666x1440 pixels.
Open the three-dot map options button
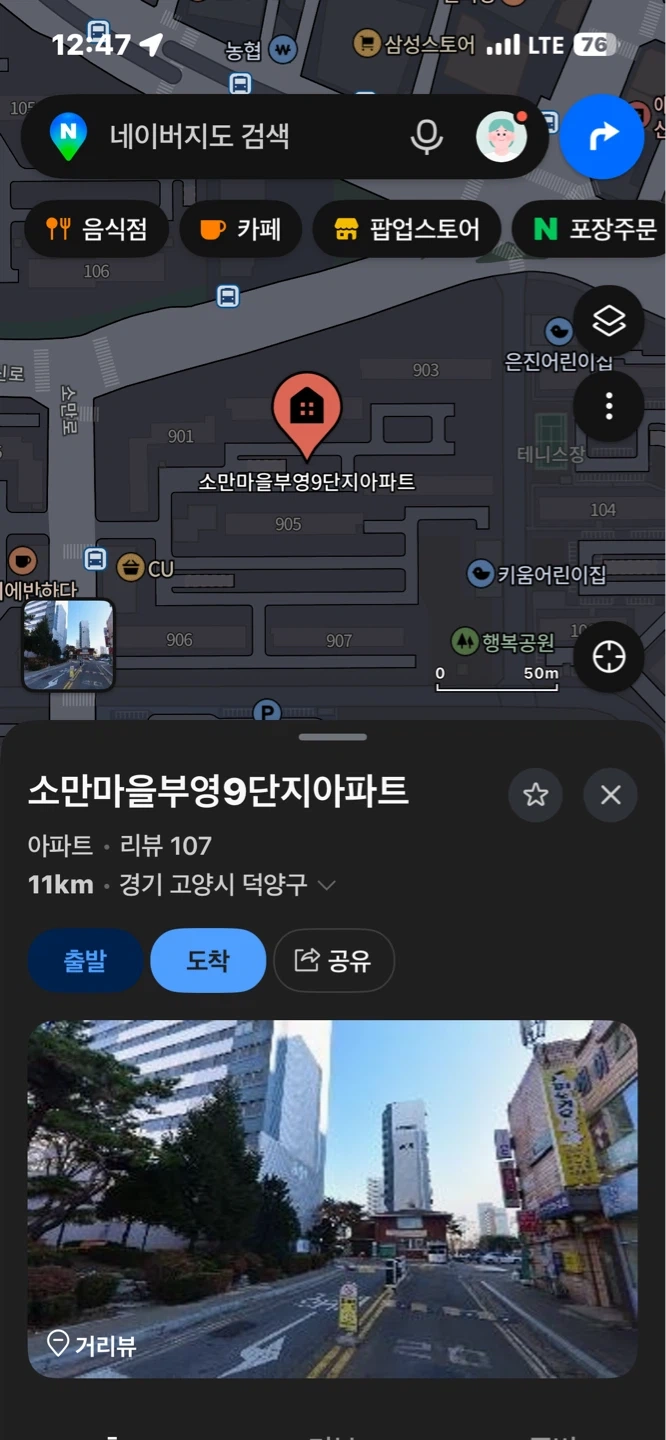pos(609,406)
